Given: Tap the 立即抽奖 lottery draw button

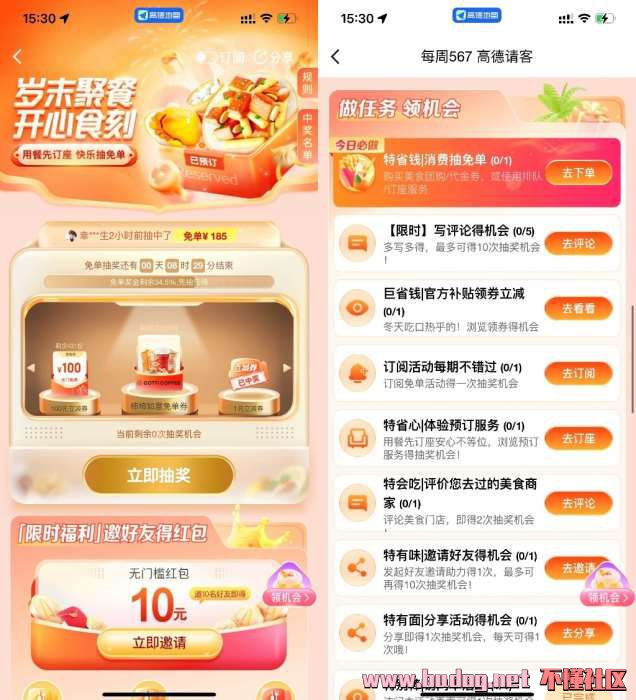Looking at the screenshot, I should tap(158, 476).
